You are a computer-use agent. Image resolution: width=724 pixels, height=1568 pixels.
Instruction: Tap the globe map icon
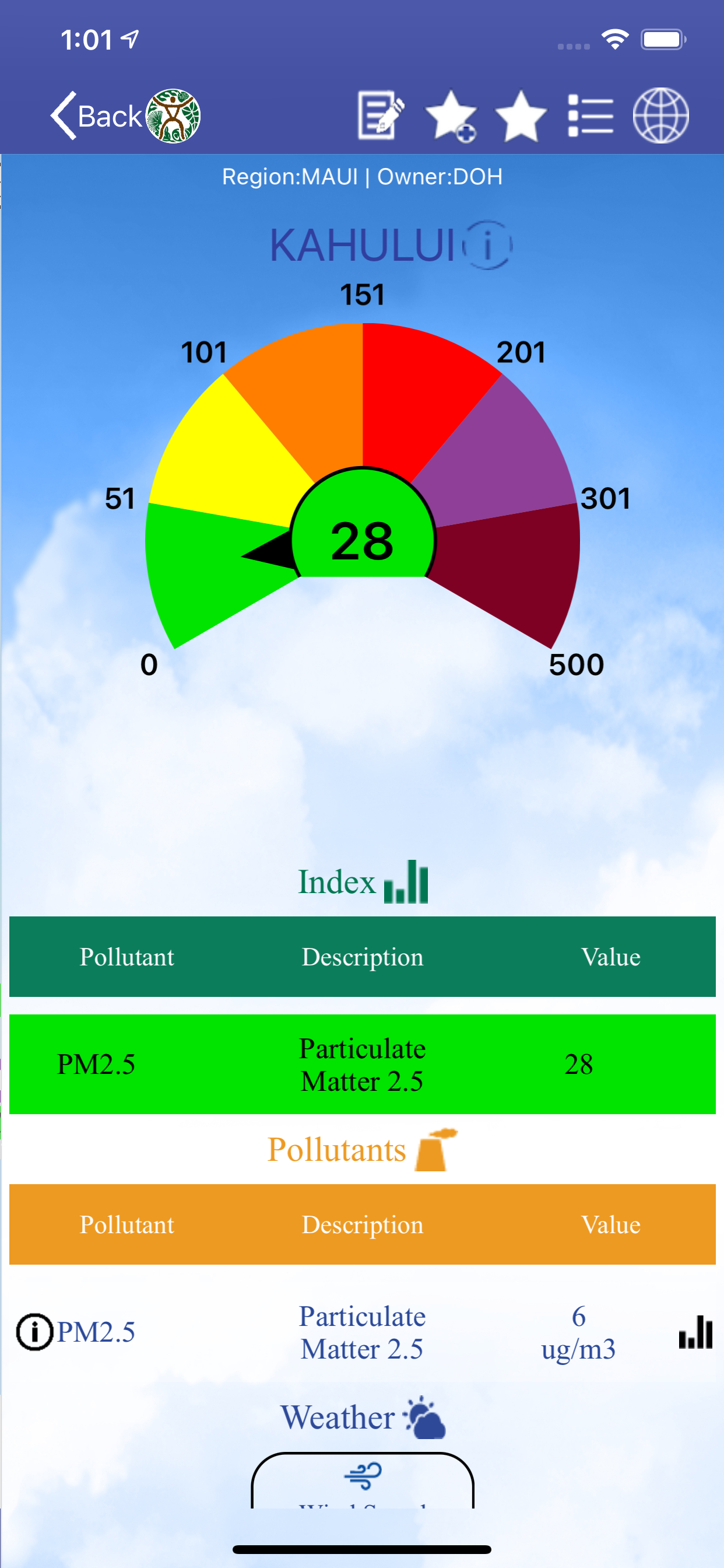coord(660,116)
